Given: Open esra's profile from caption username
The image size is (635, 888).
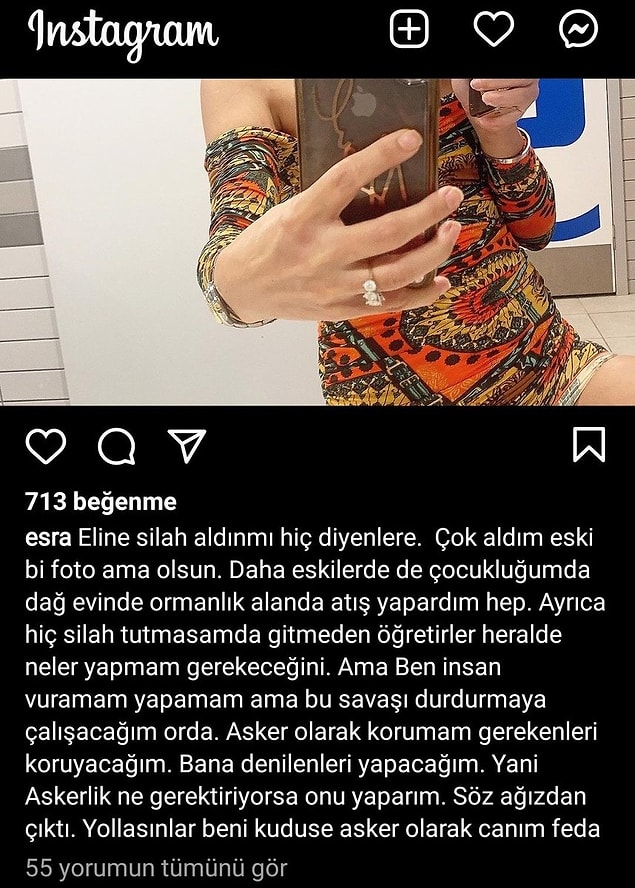Looking at the screenshot, I should point(48,538).
